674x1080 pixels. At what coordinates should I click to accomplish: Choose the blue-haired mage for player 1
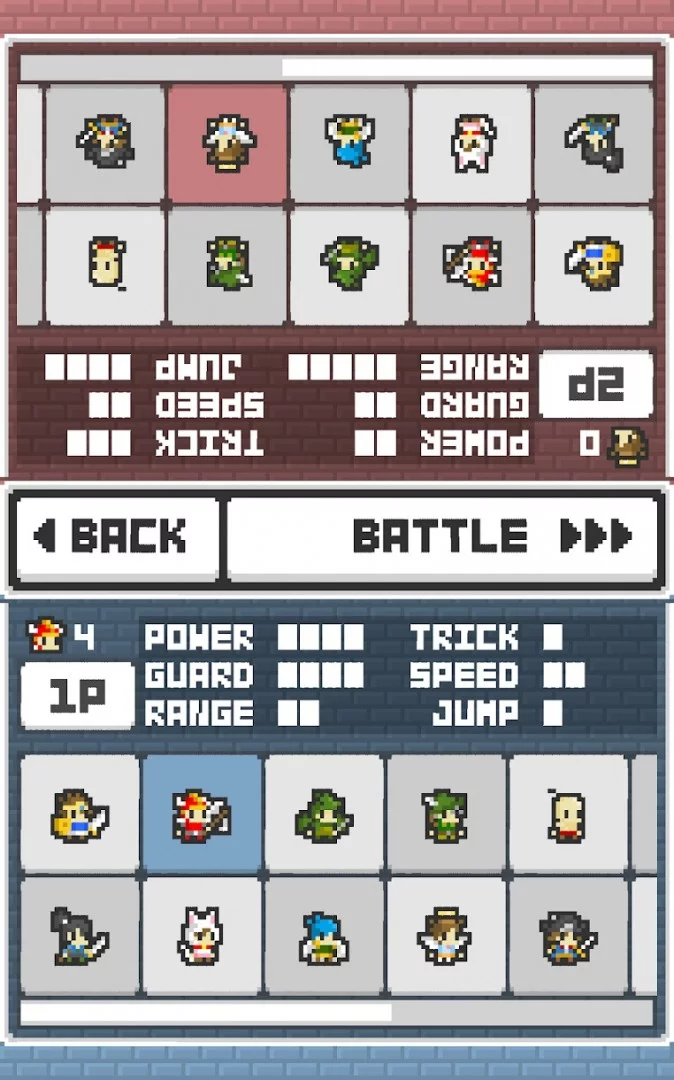324,936
